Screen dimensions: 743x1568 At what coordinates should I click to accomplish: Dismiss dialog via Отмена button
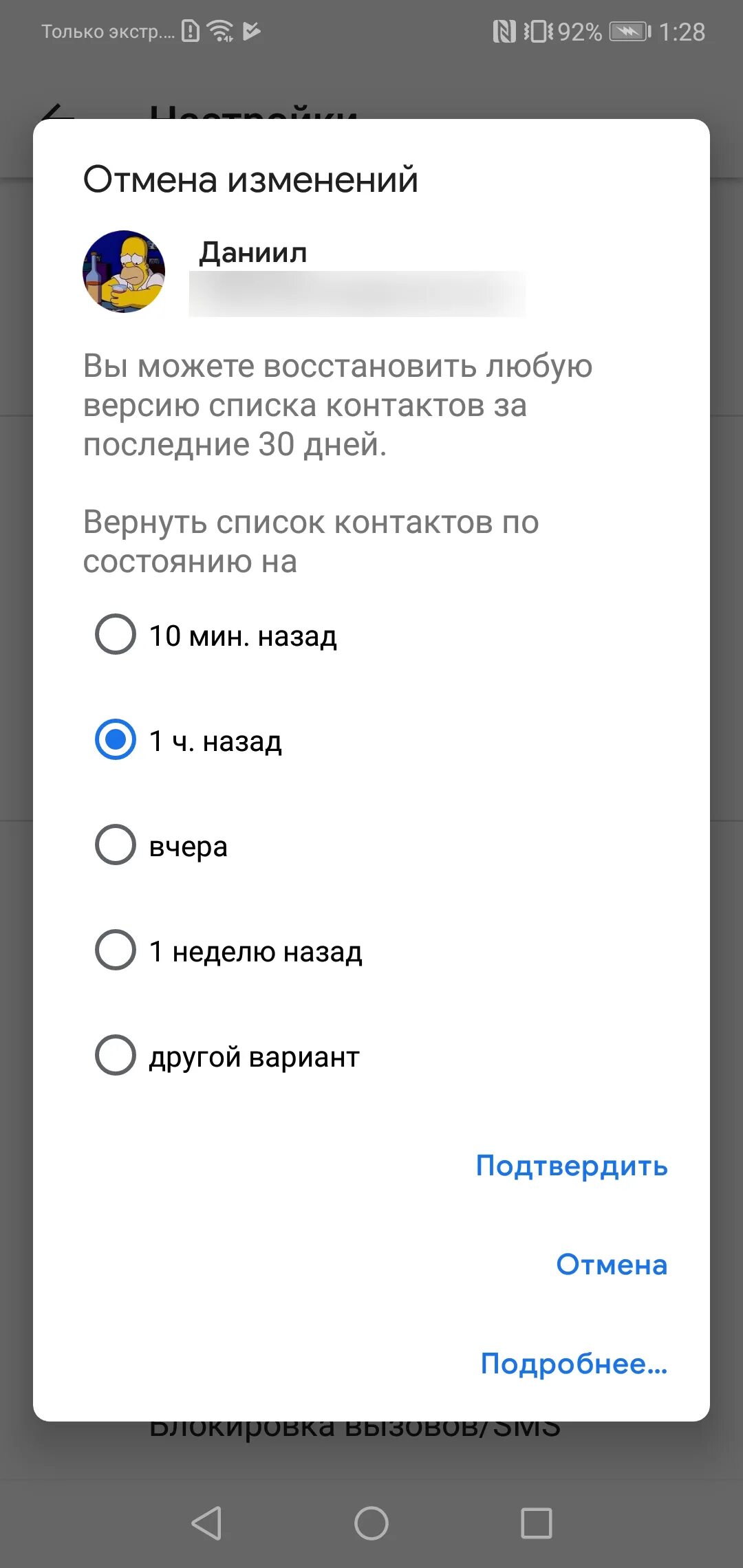[612, 1265]
